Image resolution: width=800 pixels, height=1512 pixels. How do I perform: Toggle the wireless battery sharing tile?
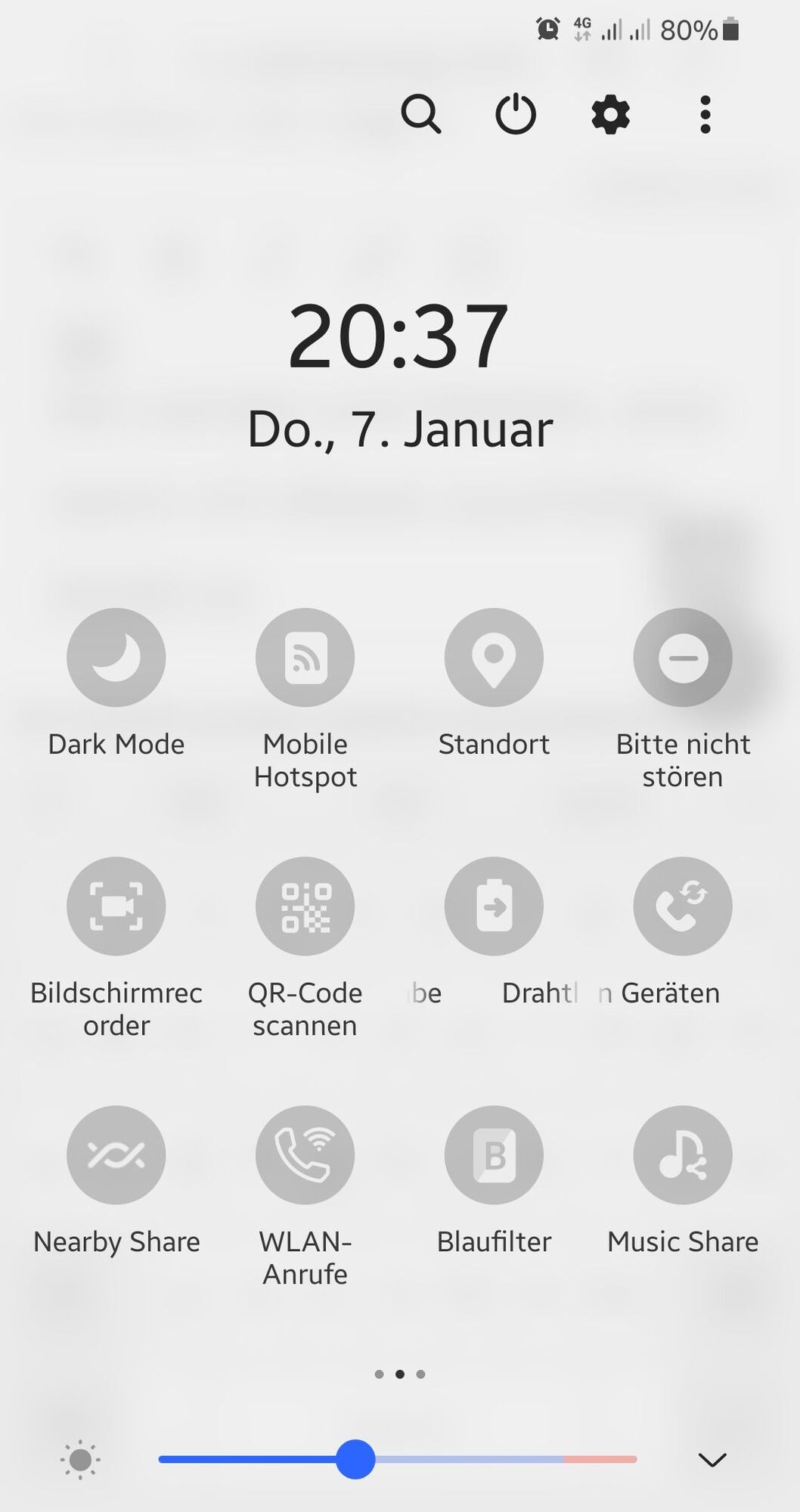(494, 906)
